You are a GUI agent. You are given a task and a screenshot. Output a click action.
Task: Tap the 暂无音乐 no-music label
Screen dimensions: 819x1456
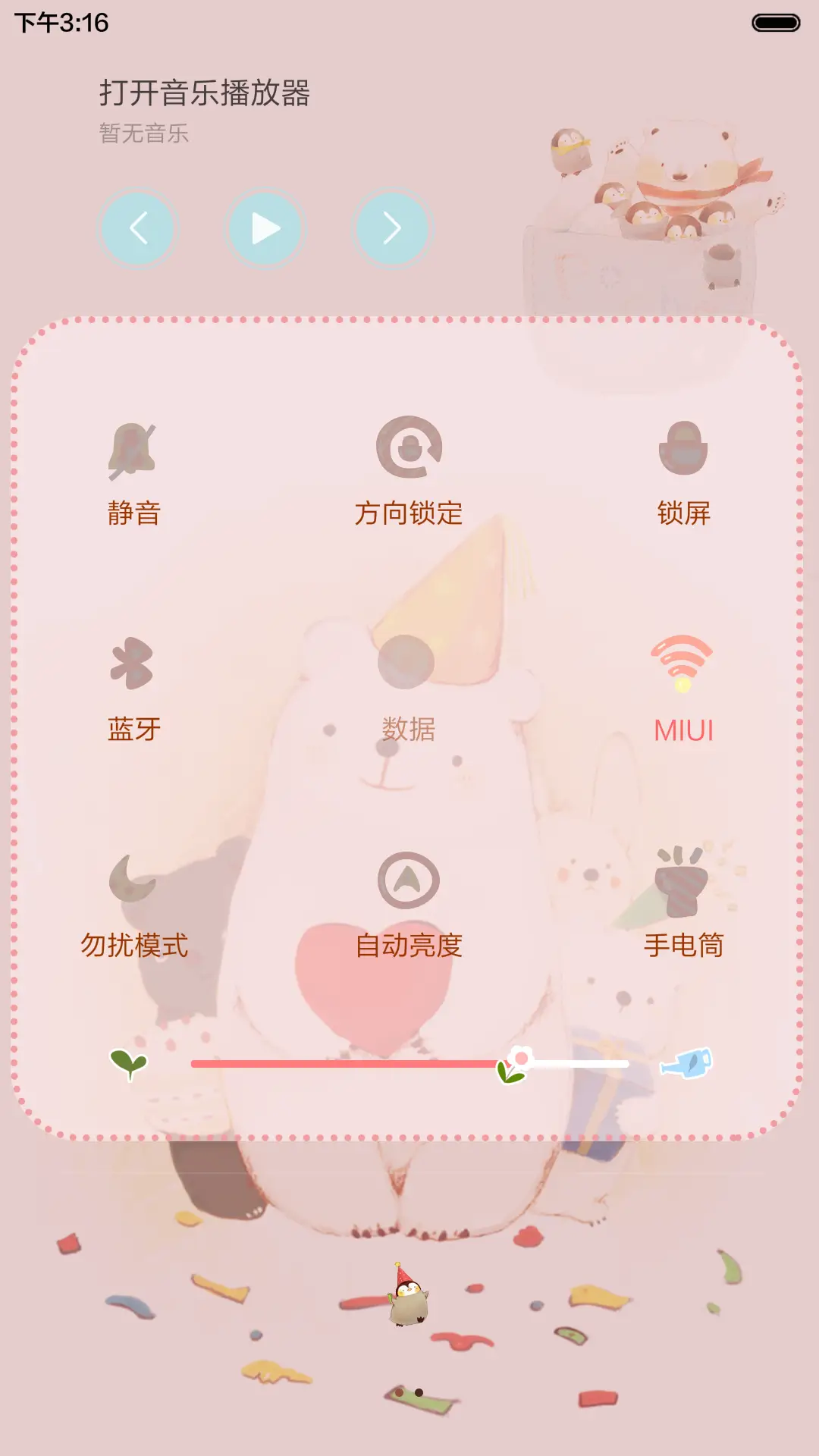pos(144,135)
